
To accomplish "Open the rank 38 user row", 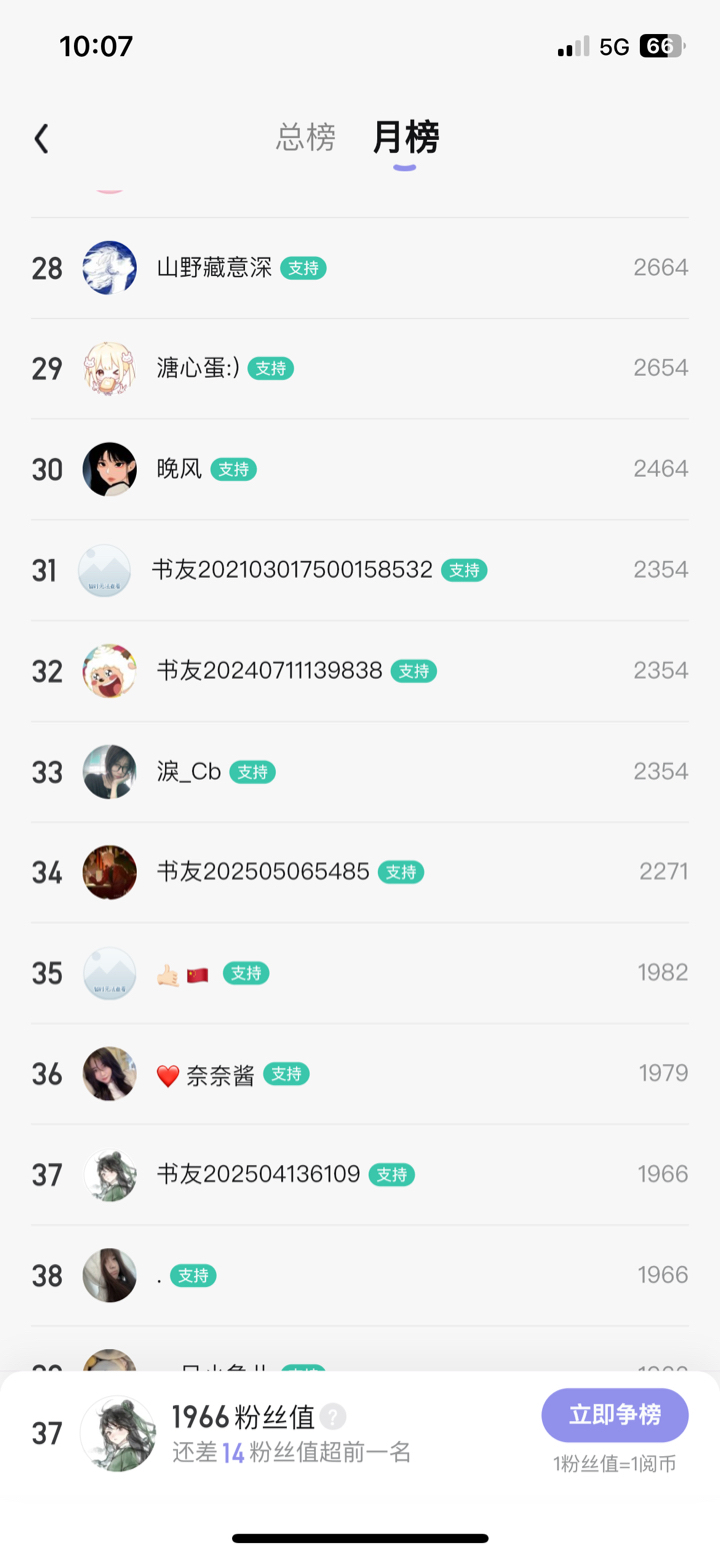I will (360, 1275).
